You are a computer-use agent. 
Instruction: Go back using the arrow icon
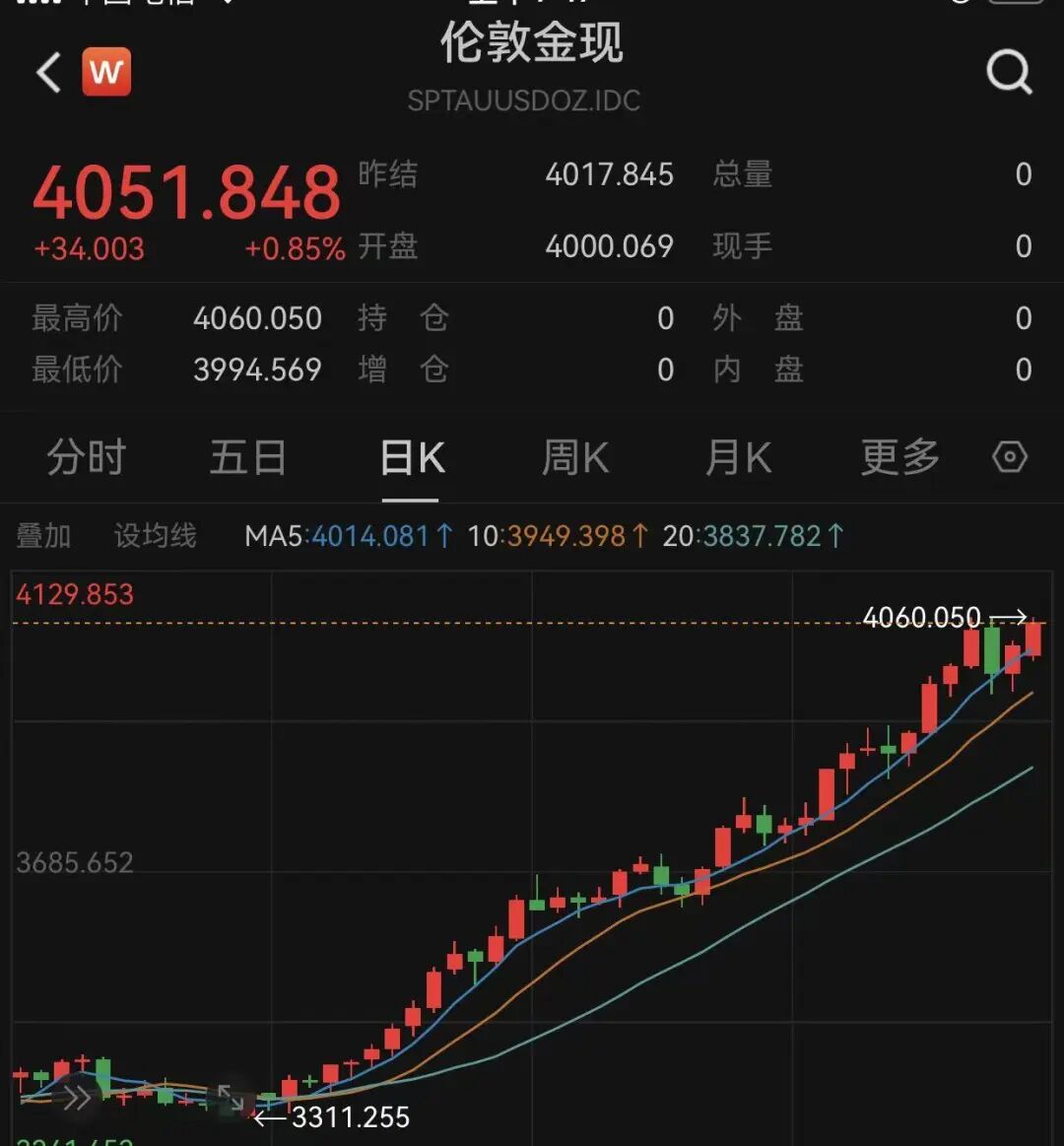point(48,73)
